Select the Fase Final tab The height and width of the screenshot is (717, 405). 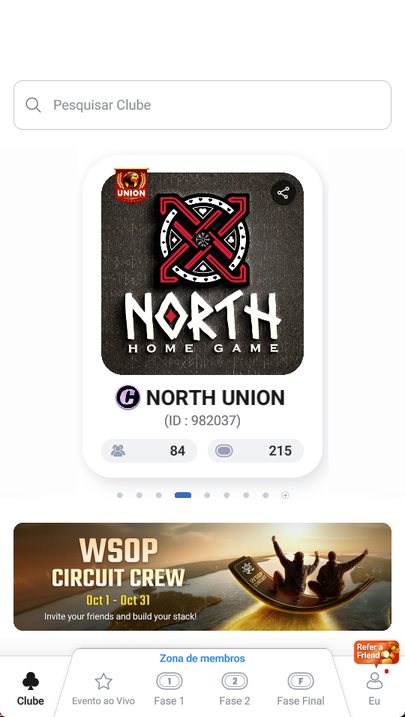click(300, 689)
